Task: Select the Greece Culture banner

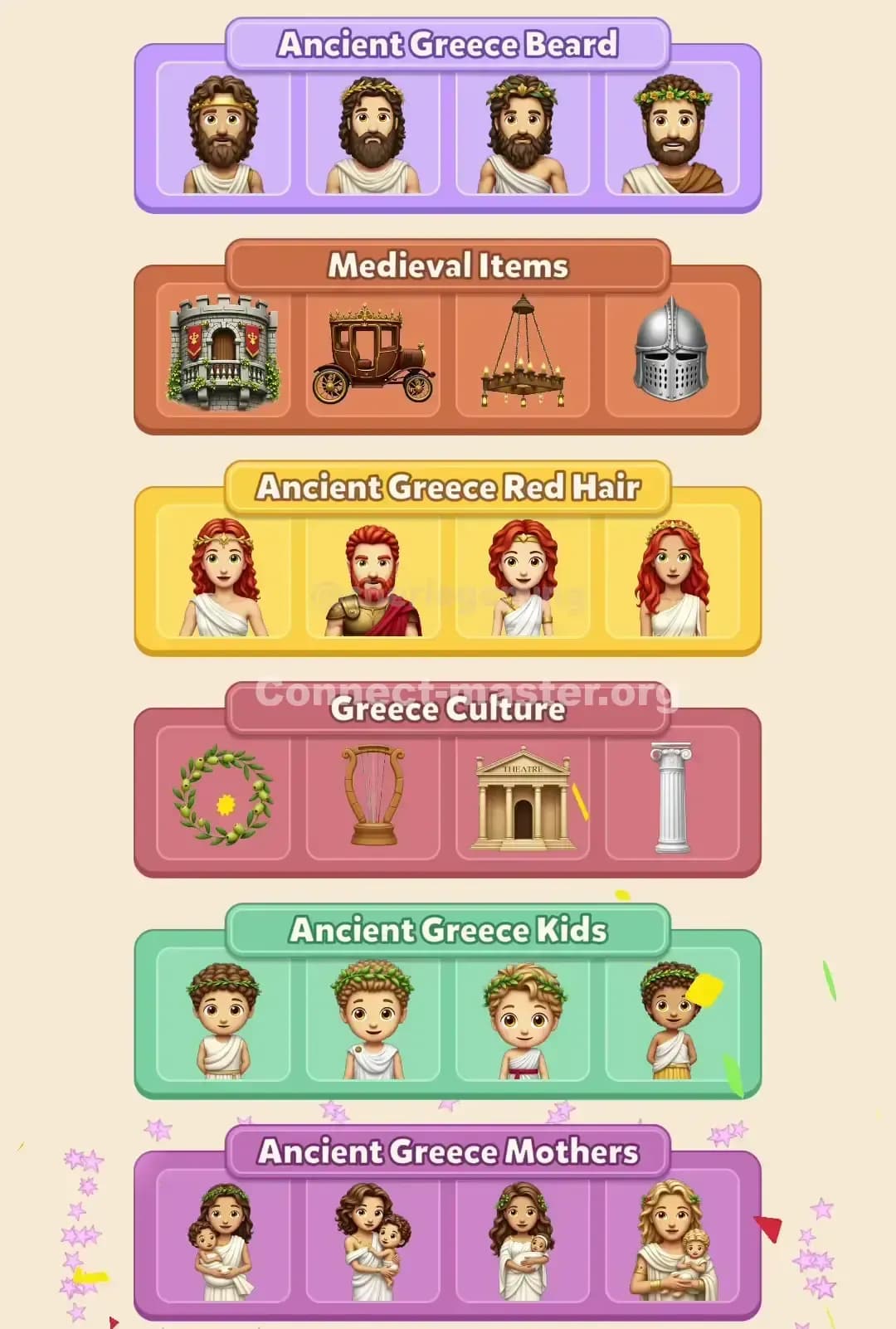Action: (448, 709)
